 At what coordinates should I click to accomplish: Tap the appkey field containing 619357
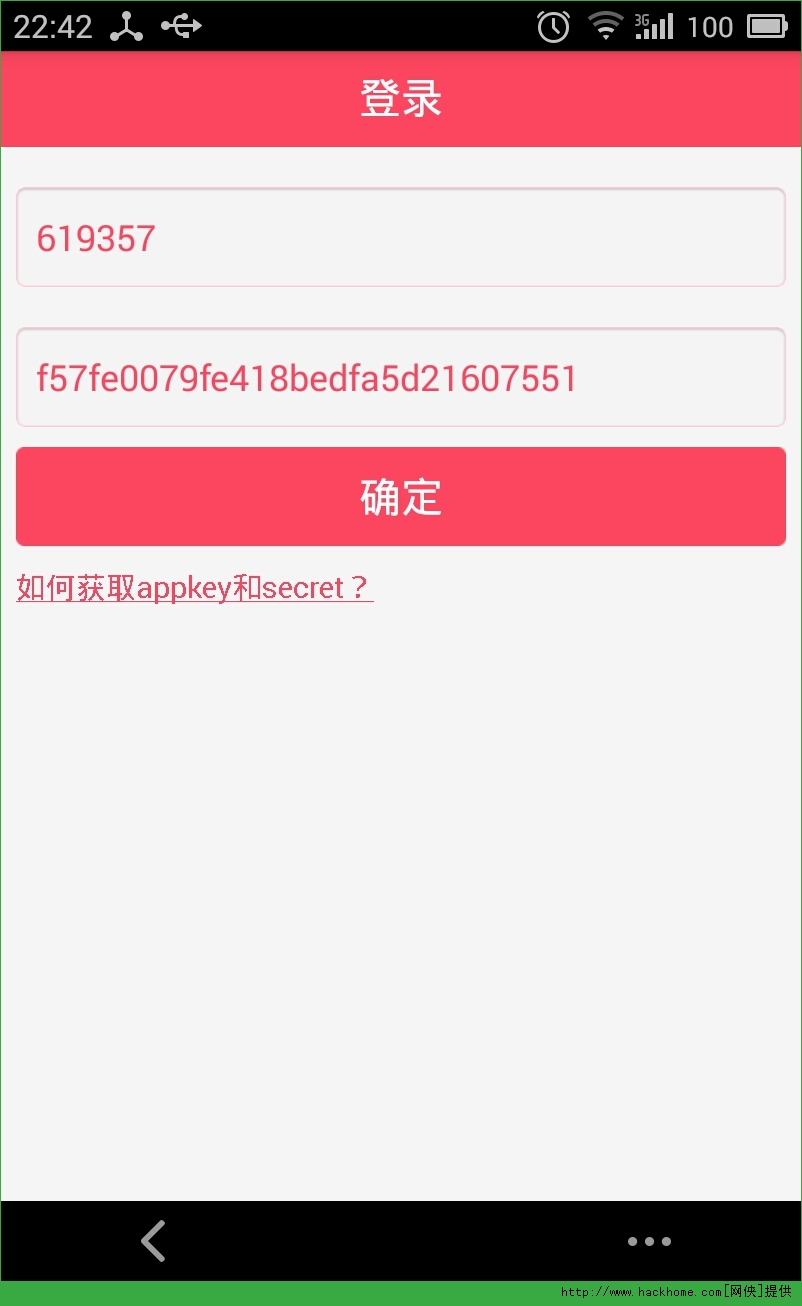400,238
